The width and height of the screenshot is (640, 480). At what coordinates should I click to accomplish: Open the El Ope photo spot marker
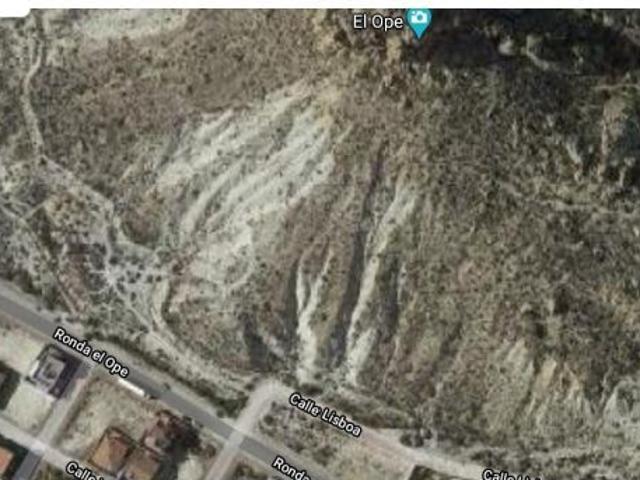pyautogui.click(x=420, y=21)
